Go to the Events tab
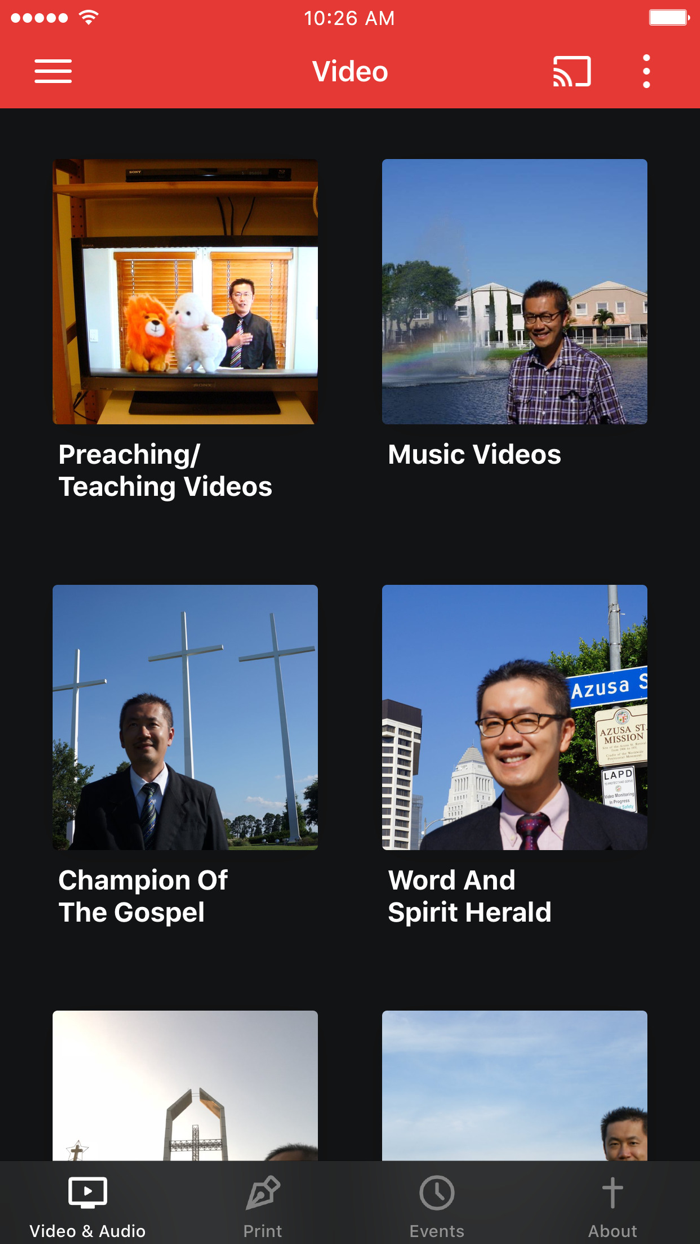 click(x=437, y=1205)
